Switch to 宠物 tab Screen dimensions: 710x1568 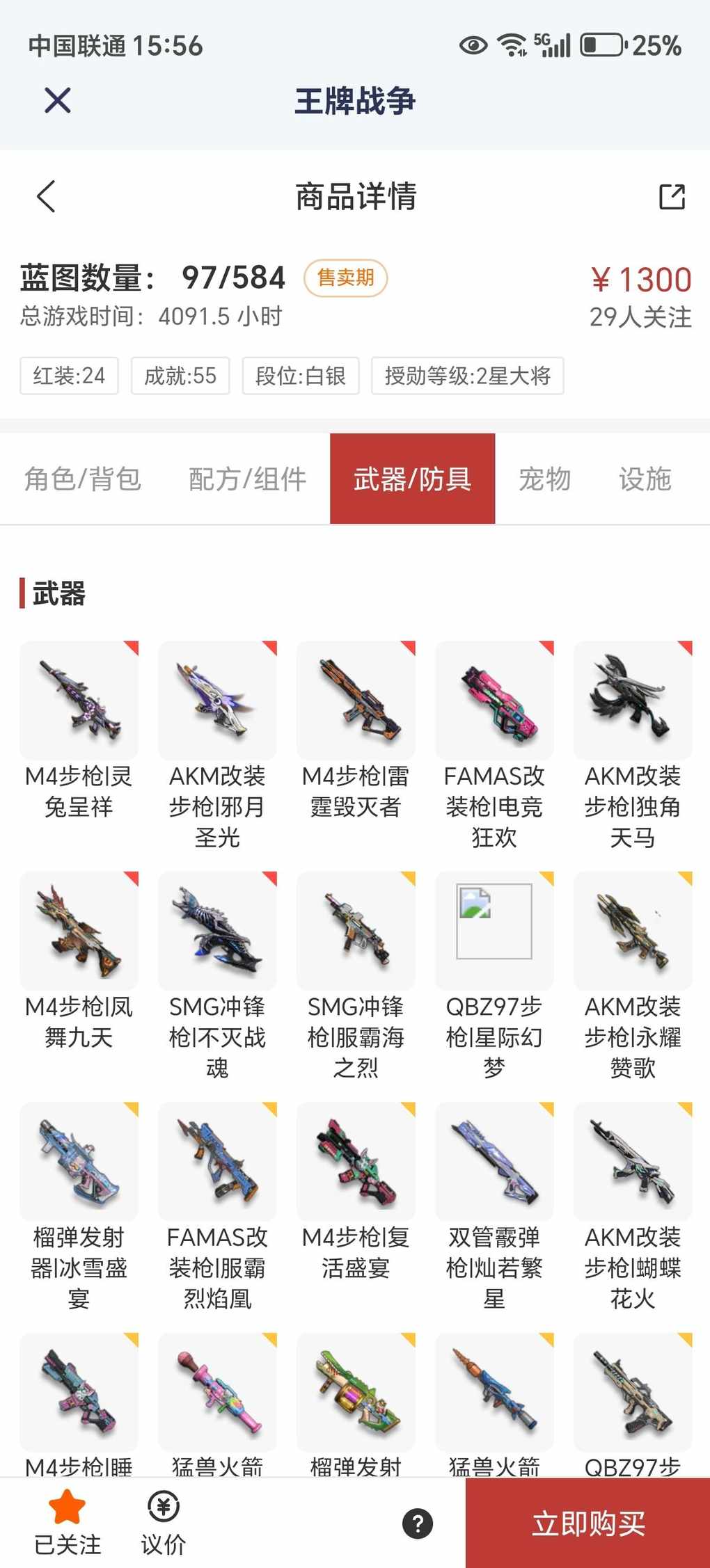tap(544, 479)
